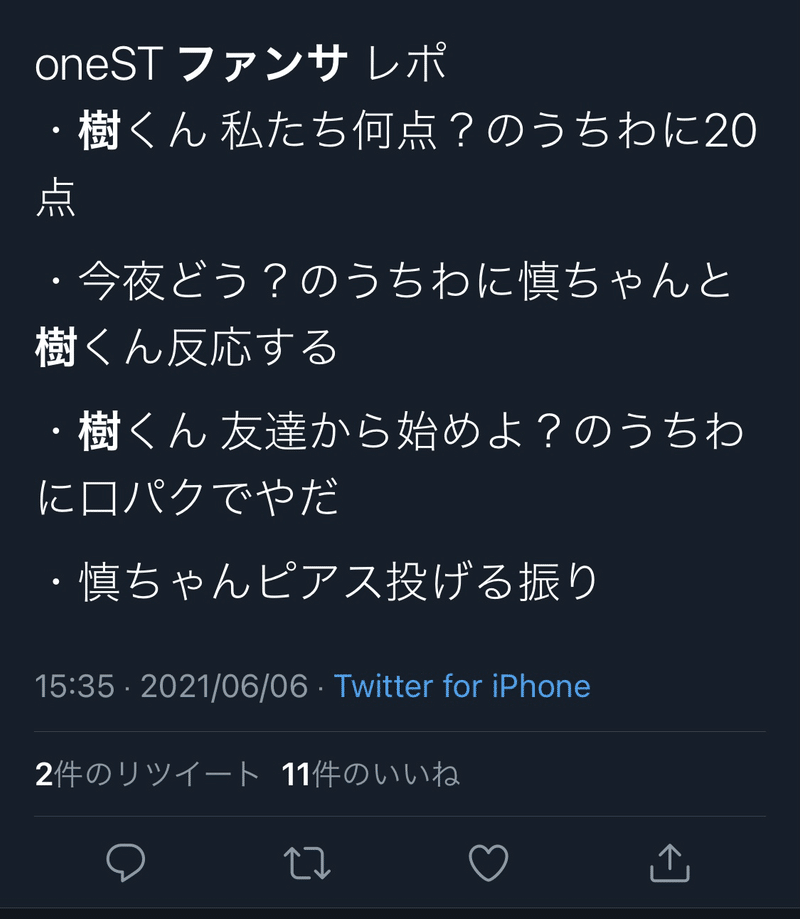Open the Twitter for iPhone link
The height and width of the screenshot is (919, 800).
[x=461, y=686]
